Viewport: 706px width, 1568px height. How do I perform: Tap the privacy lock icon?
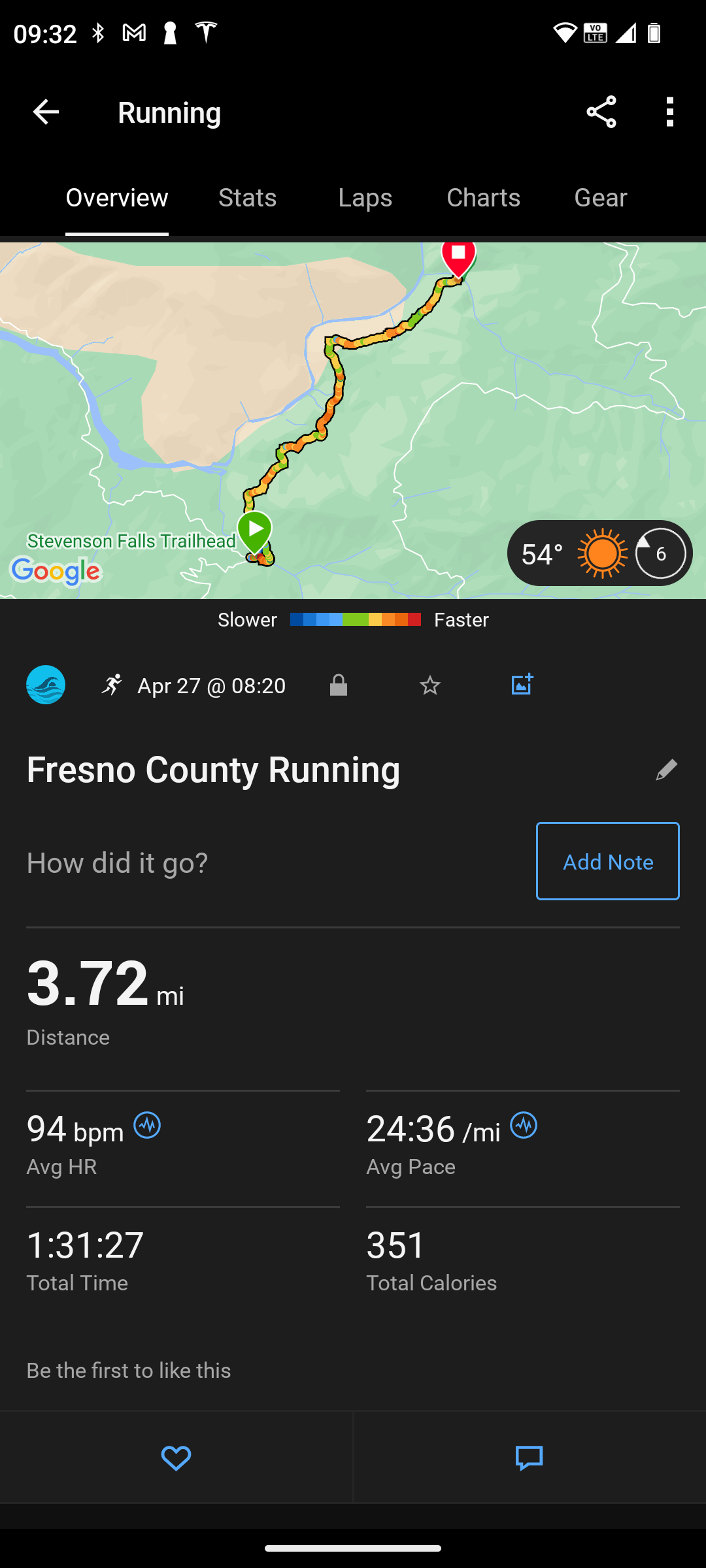(x=339, y=685)
